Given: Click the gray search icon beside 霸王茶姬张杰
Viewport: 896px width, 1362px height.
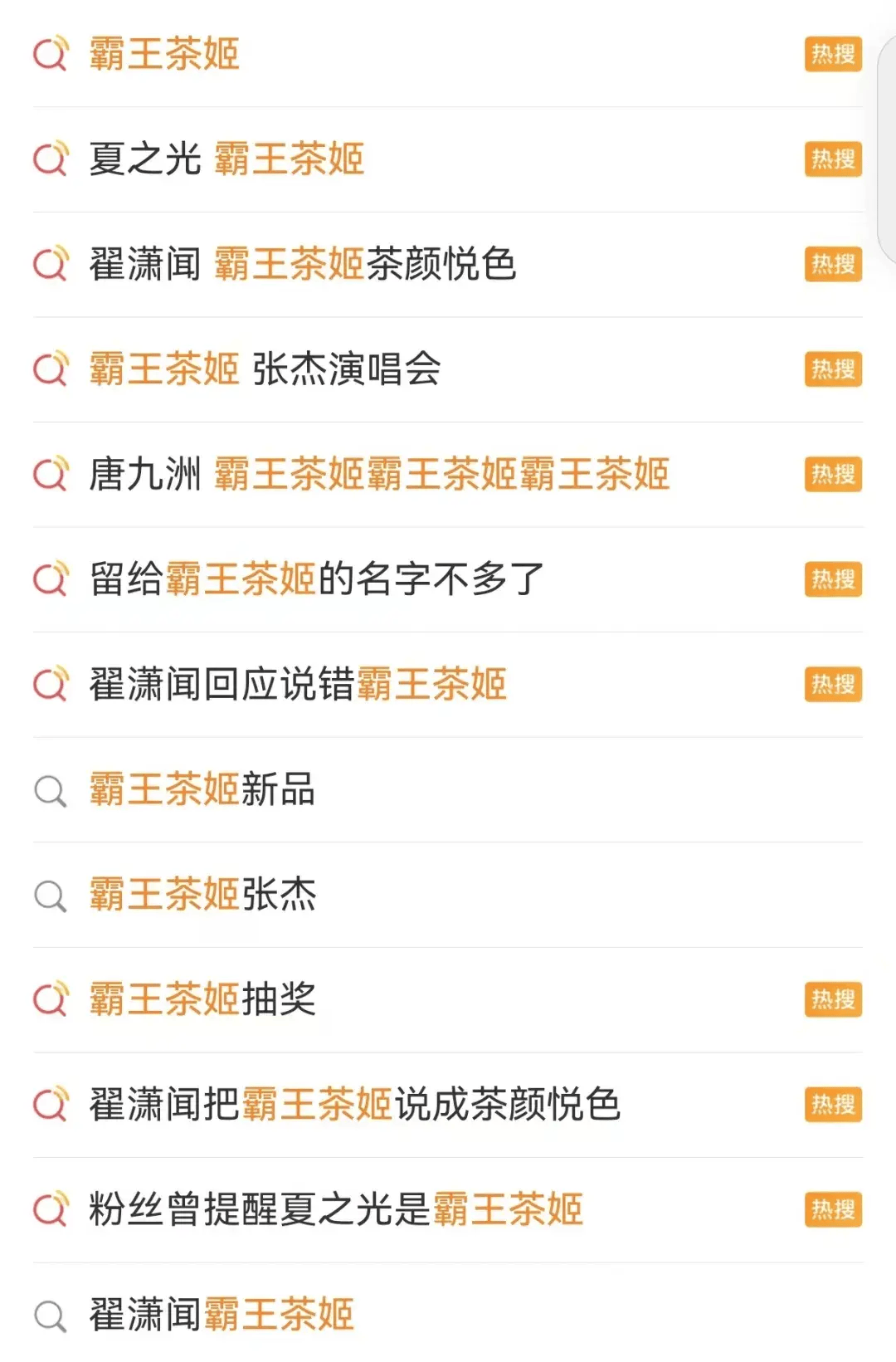Looking at the screenshot, I should point(50,894).
